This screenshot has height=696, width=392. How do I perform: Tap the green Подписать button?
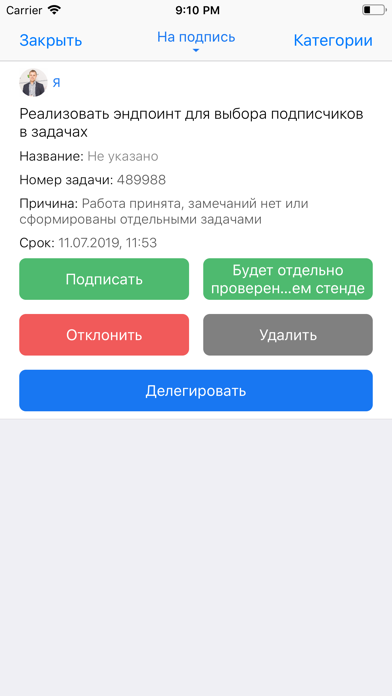click(104, 279)
